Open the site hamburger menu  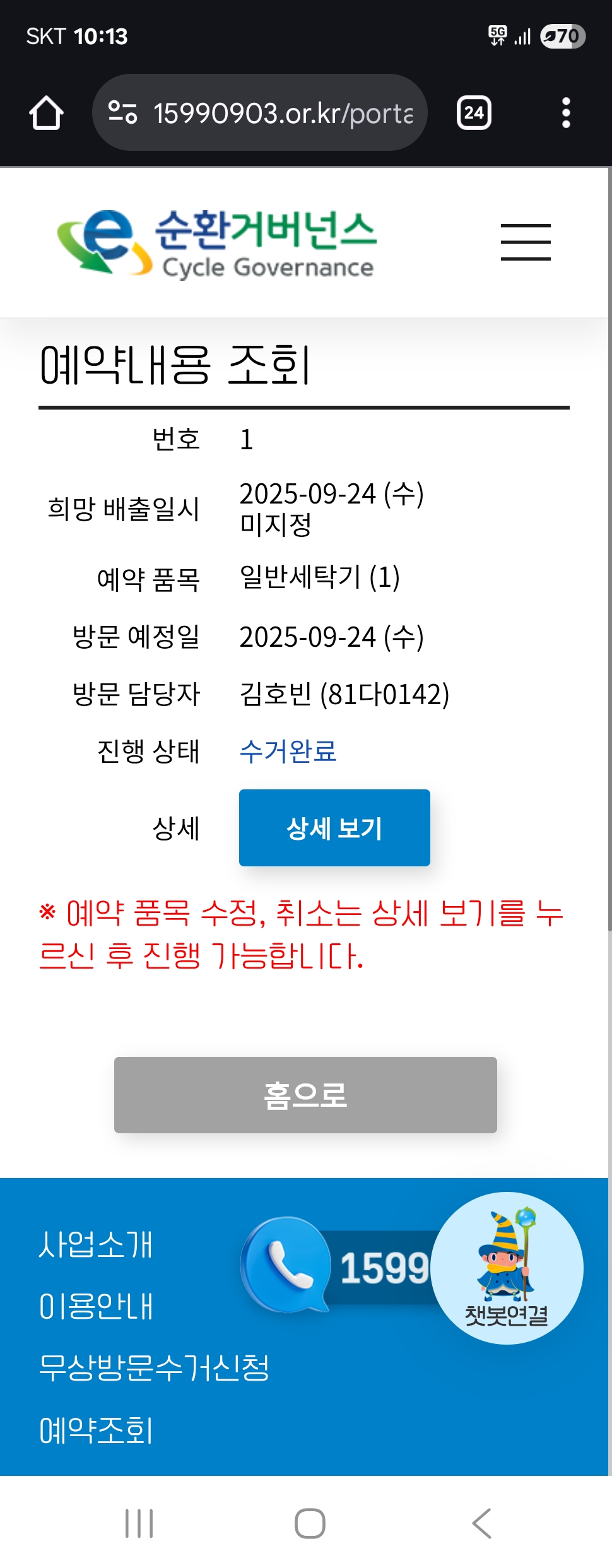[x=526, y=242]
